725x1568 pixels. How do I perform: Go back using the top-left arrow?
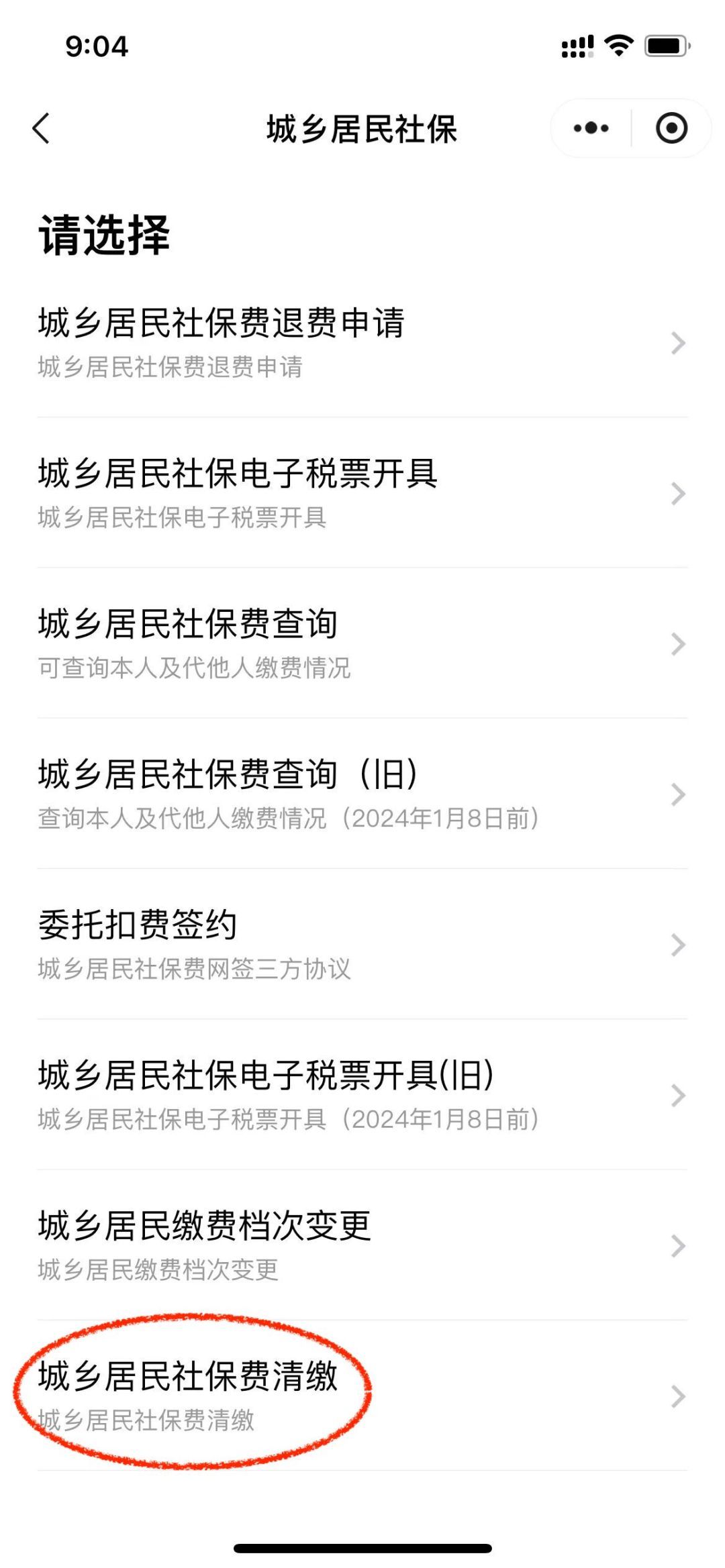42,128
